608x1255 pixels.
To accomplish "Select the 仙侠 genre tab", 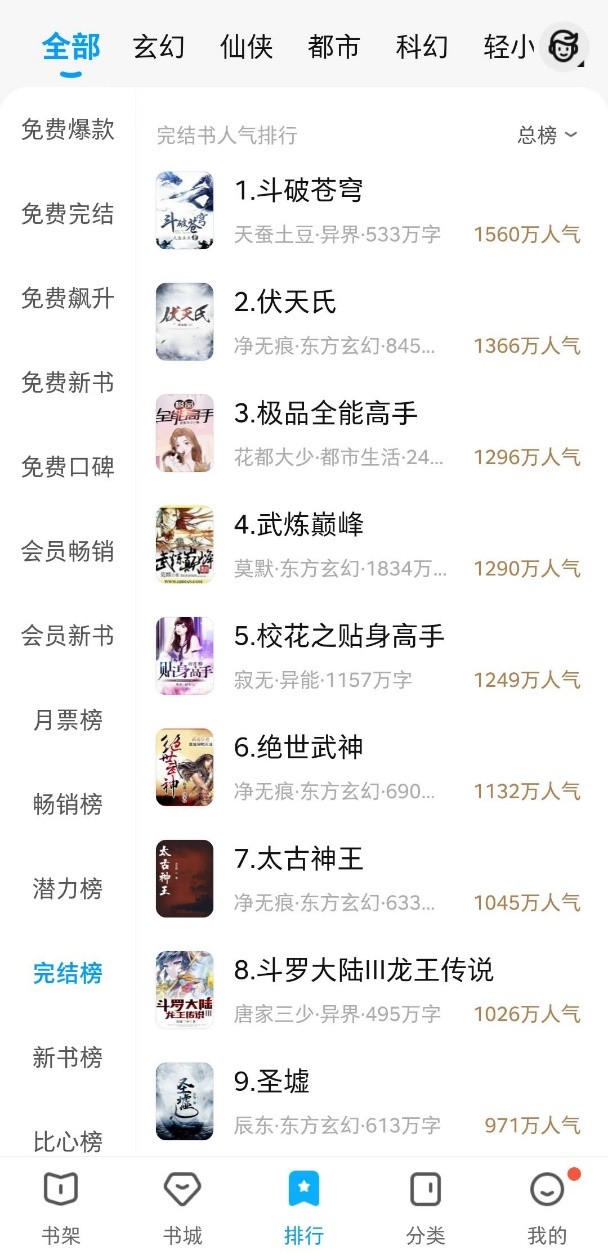I will point(246,46).
